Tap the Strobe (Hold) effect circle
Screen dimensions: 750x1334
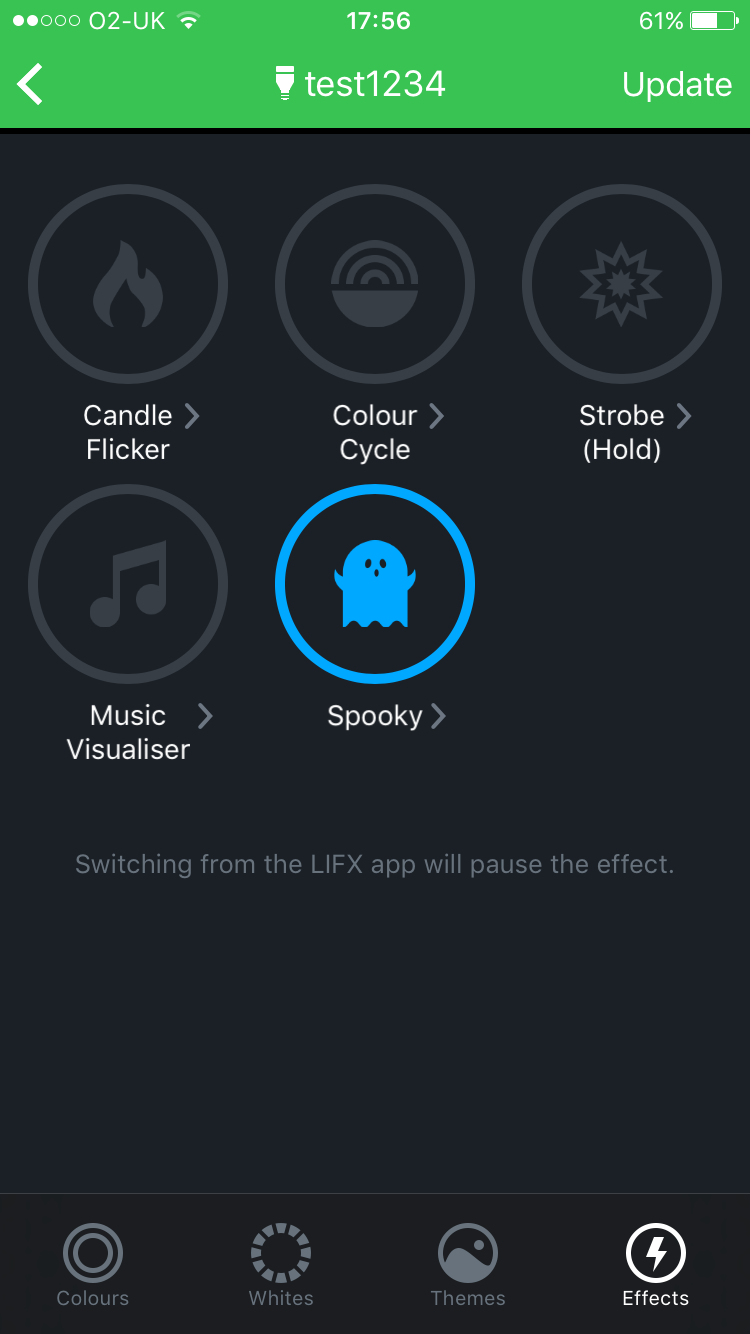coord(621,285)
